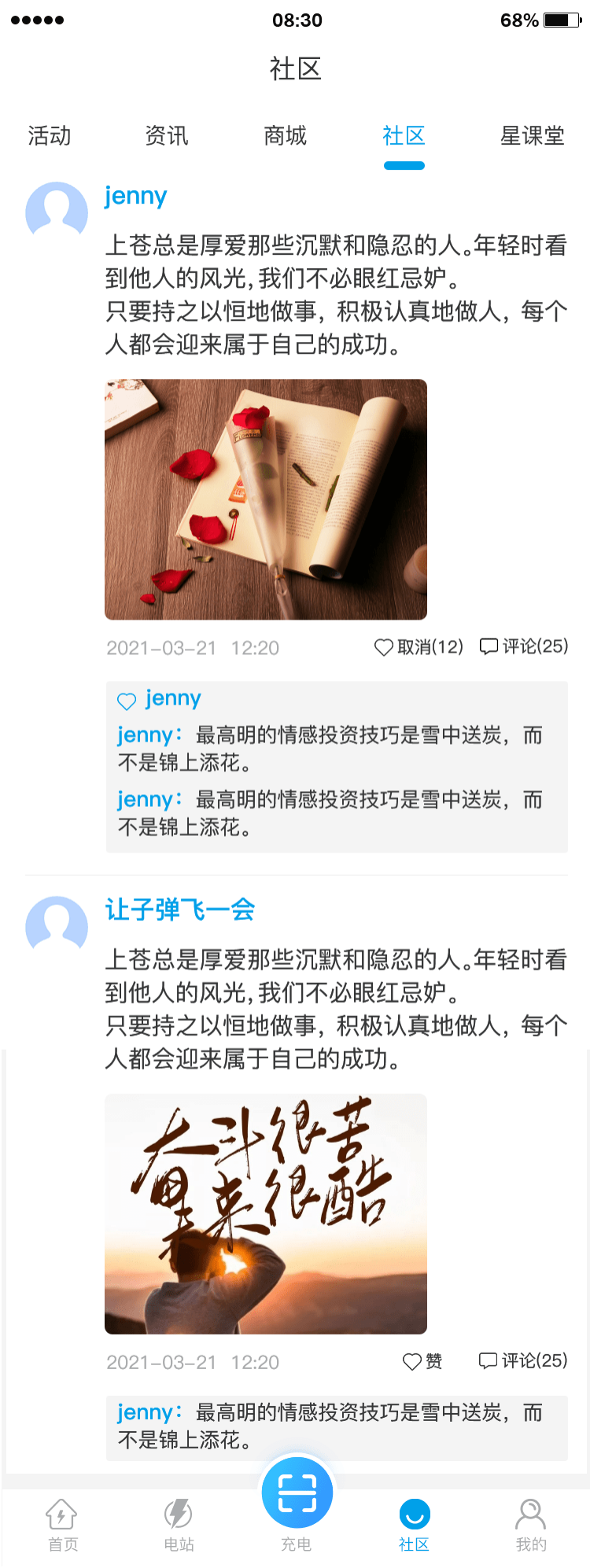The width and height of the screenshot is (590, 1568).
Task: Open 评论(25) comments on 让子弹飞一会's post
Action: pos(523,1360)
